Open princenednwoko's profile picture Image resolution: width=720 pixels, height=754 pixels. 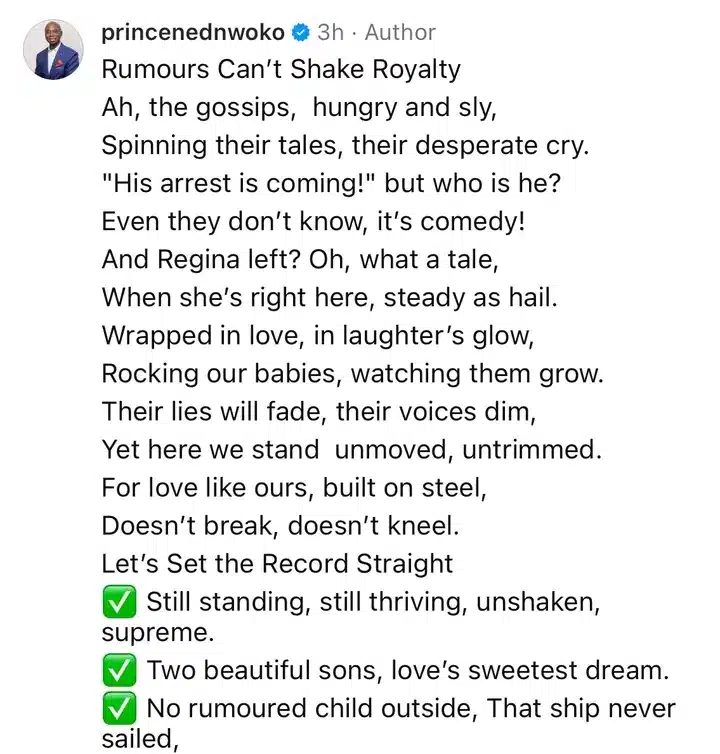[x=53, y=51]
